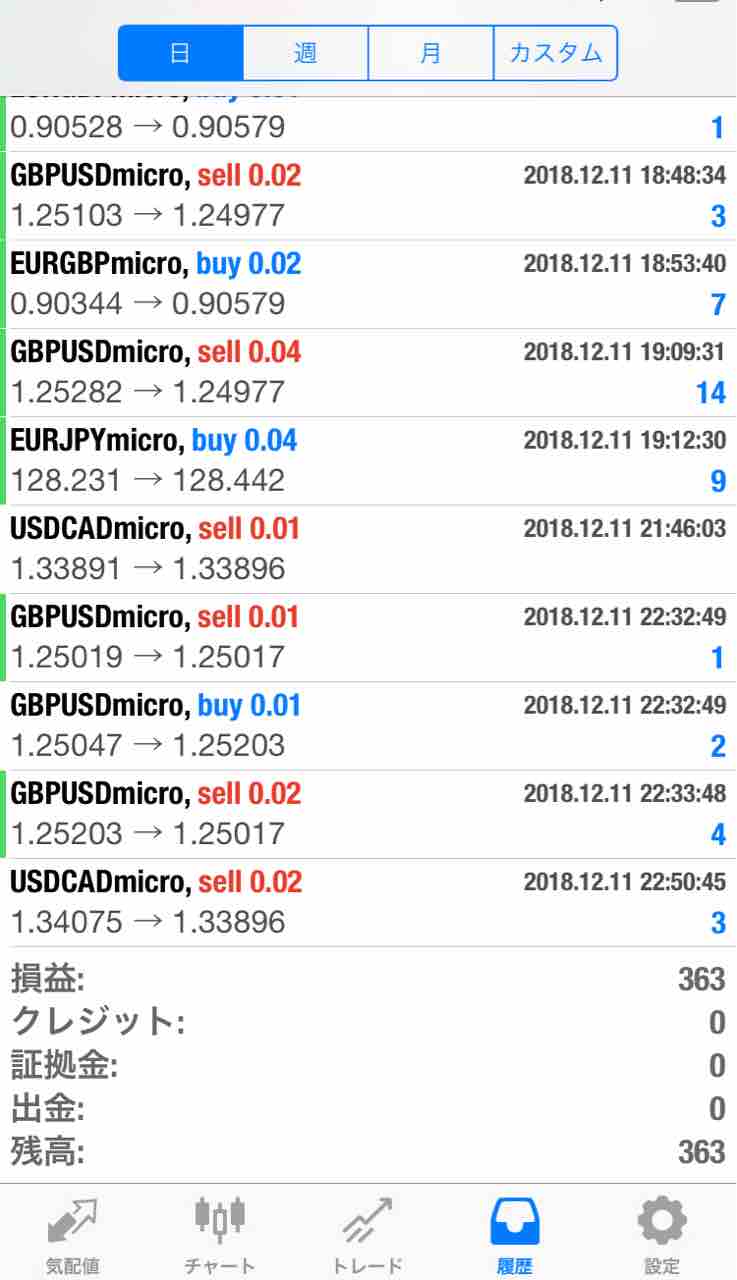Screen dimensions: 737x1280
Task: Open GBPUSDmicro sell 0.02 trade at 18:48:34
Action: pos(368,196)
